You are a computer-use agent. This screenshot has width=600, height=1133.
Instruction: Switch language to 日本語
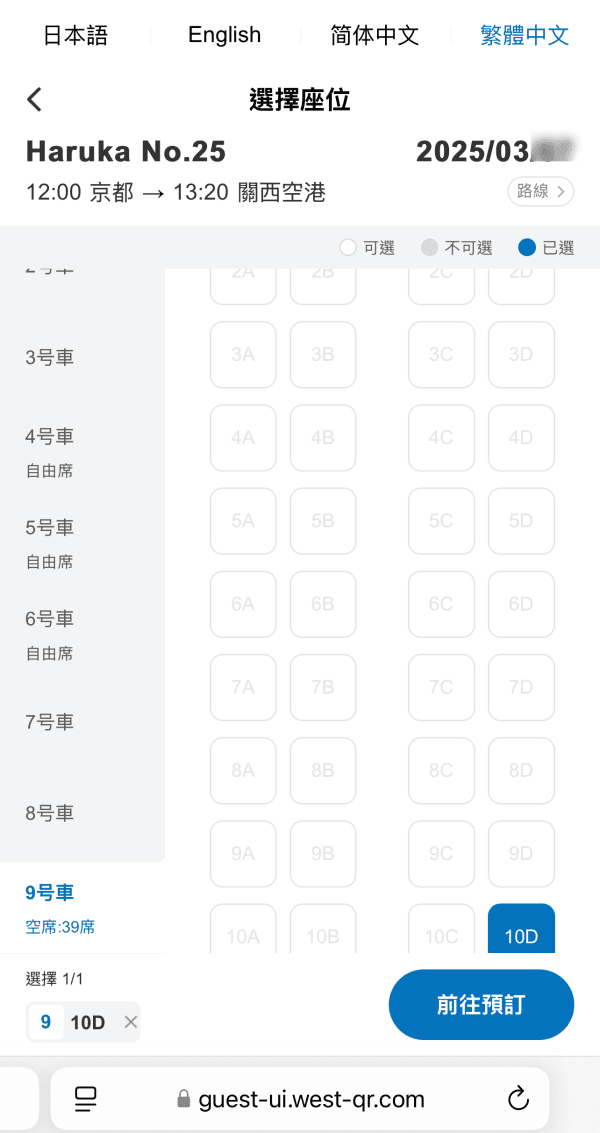pos(75,35)
